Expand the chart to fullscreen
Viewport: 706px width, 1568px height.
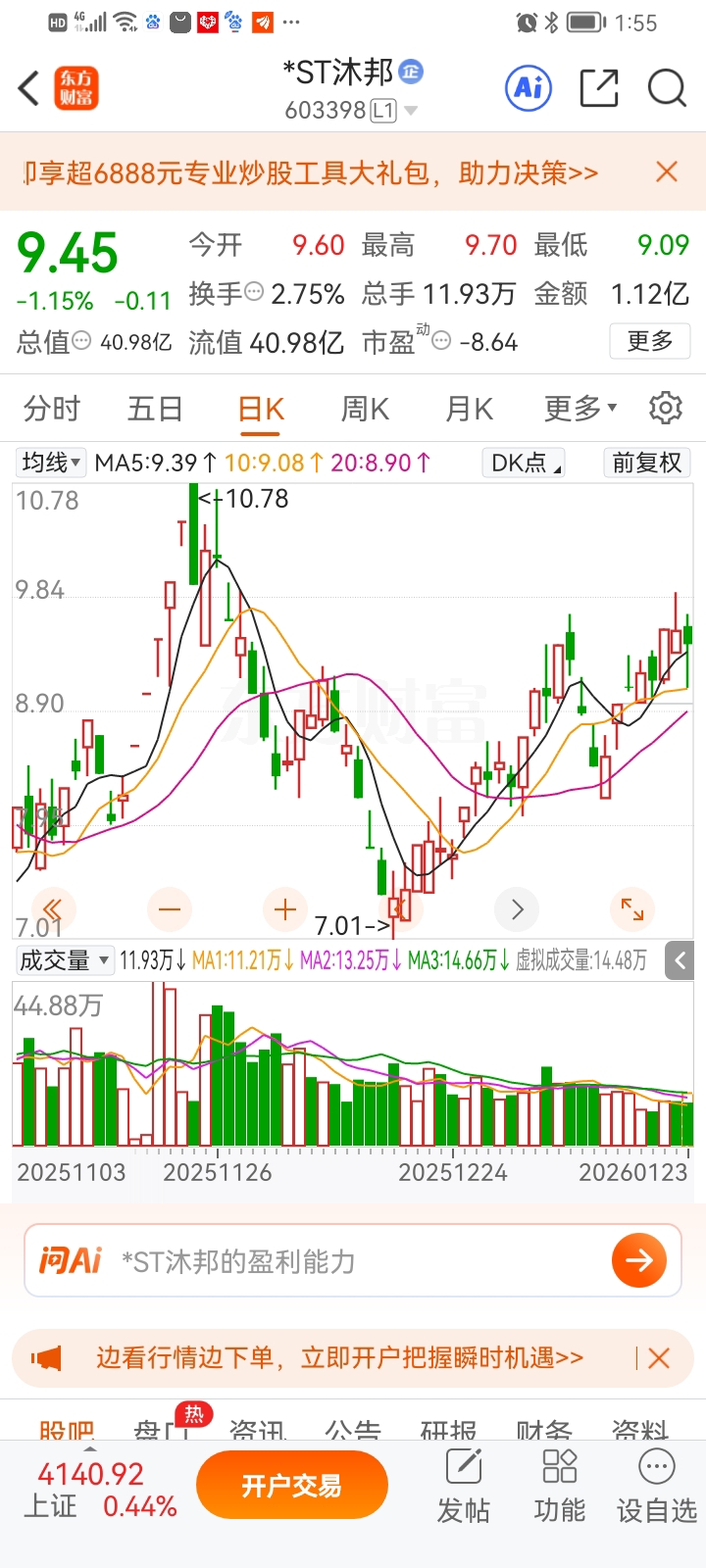tap(632, 909)
